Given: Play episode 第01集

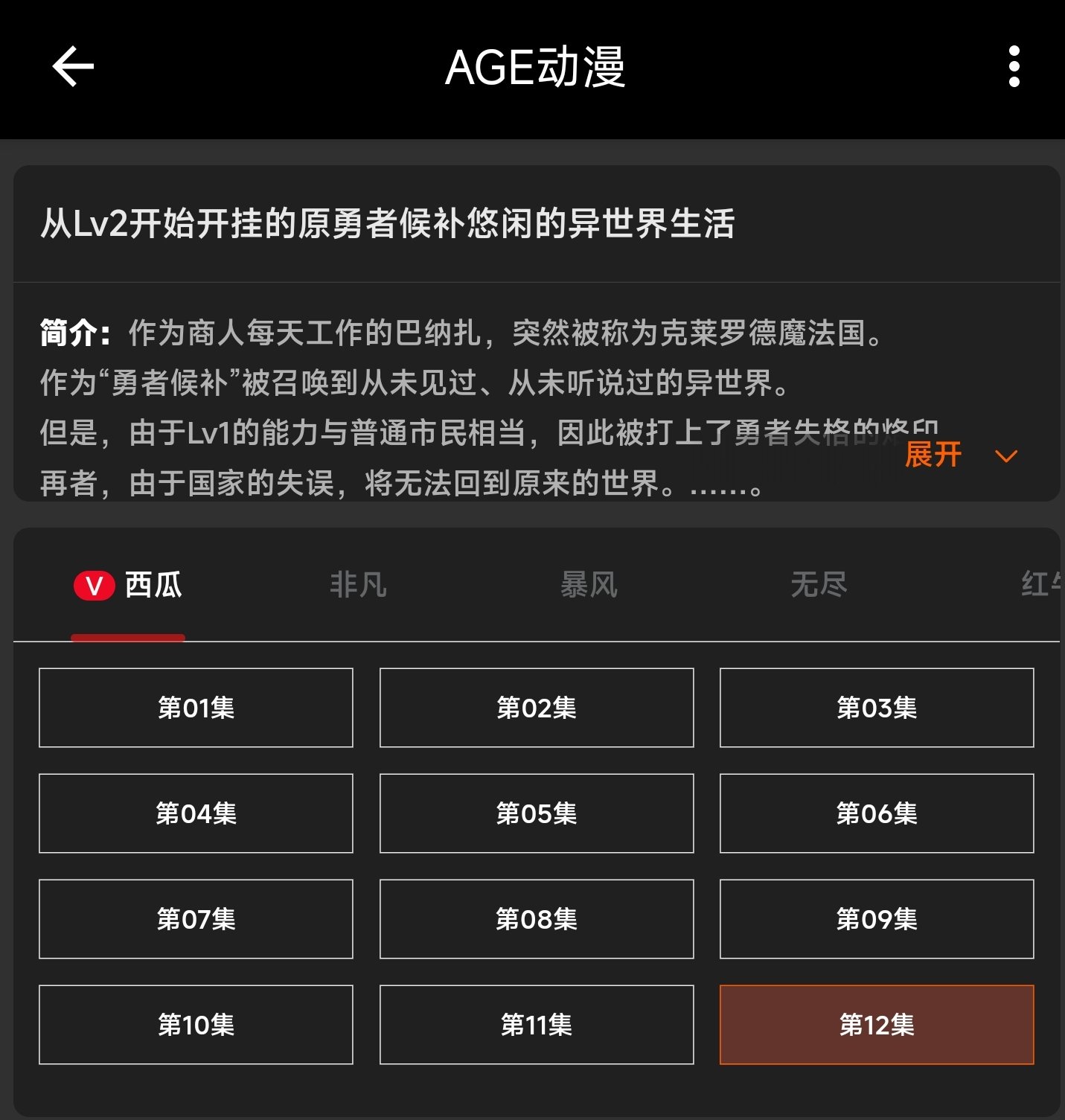Looking at the screenshot, I should [x=196, y=708].
